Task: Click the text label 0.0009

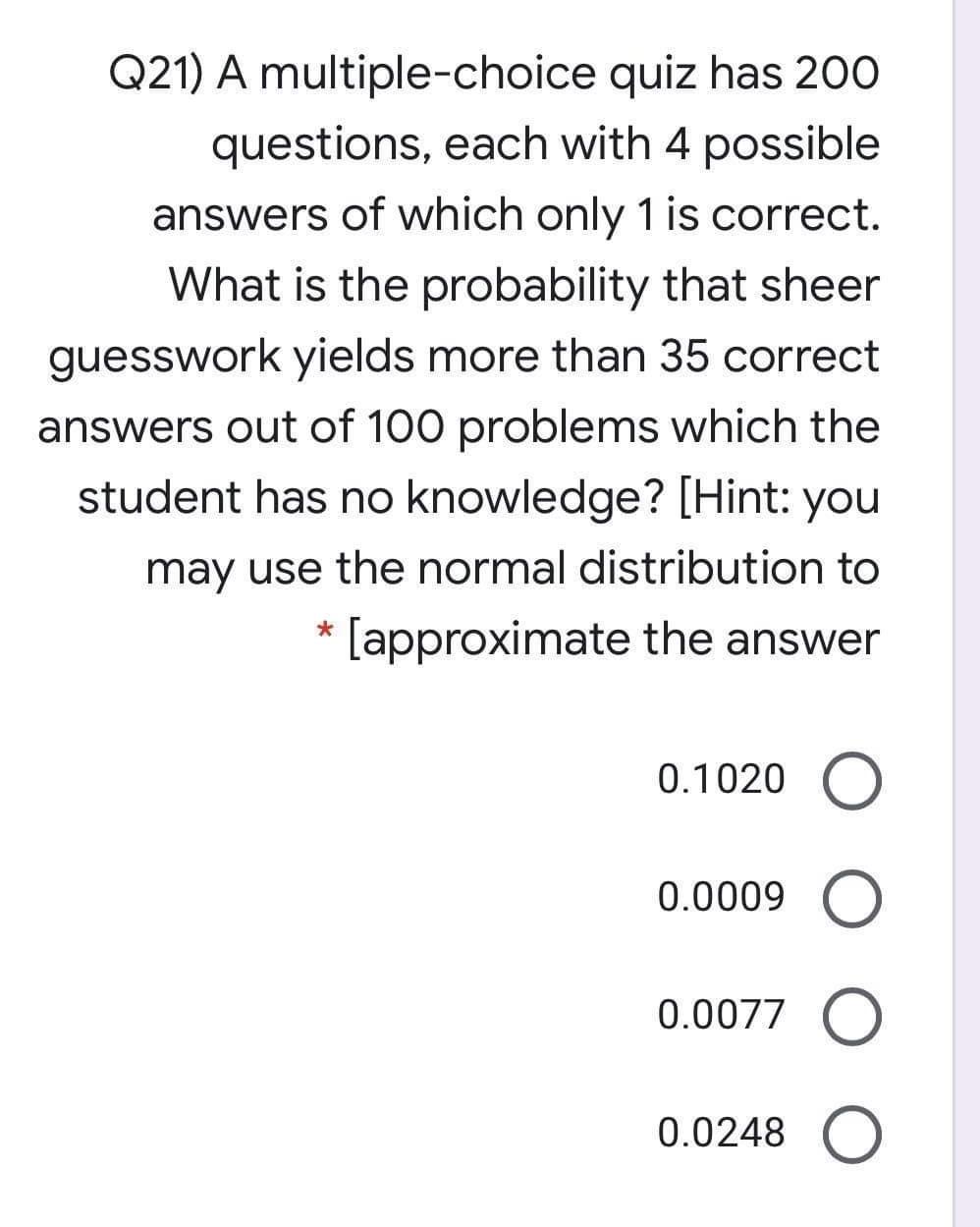Action: tap(721, 898)
